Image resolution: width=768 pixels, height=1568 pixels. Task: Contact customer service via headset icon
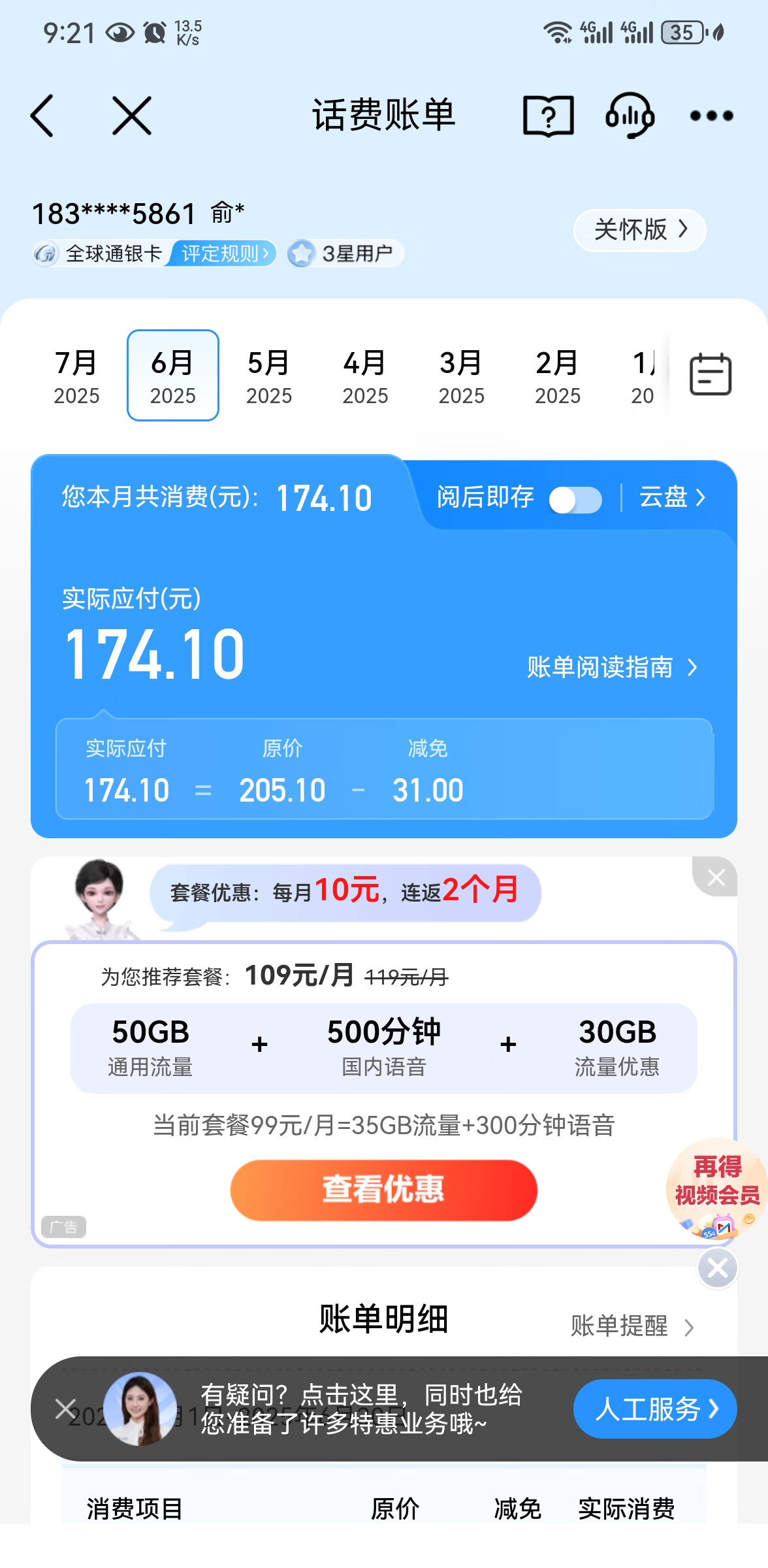pos(630,116)
